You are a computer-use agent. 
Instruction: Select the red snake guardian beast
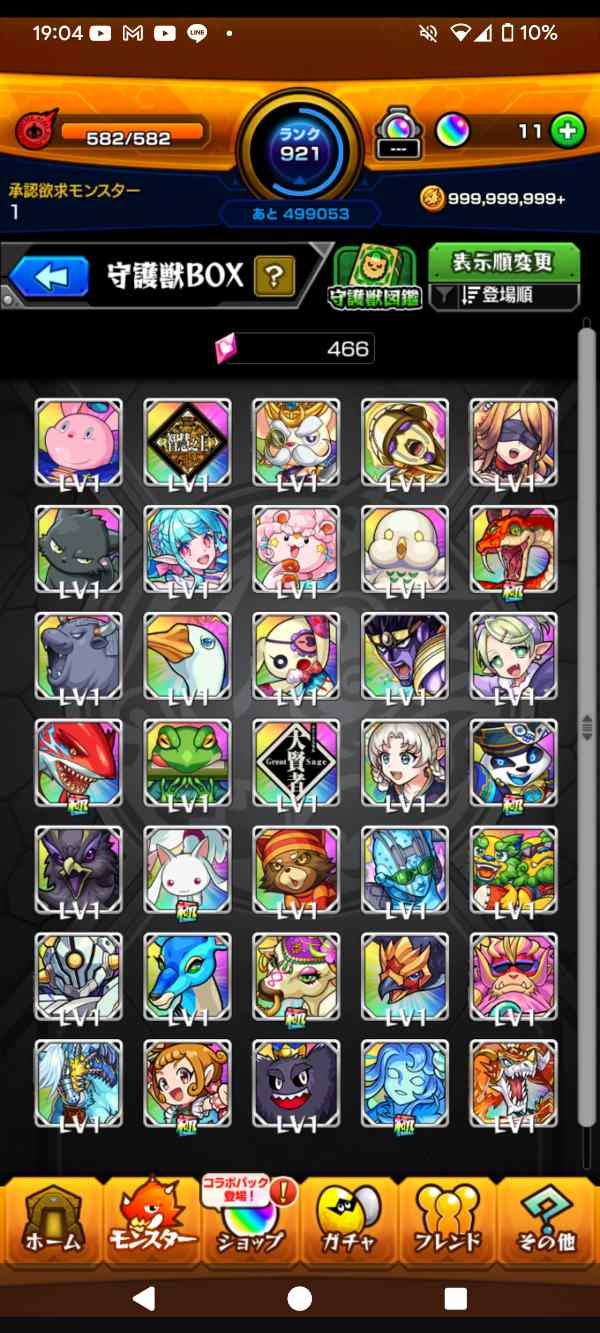point(513,549)
